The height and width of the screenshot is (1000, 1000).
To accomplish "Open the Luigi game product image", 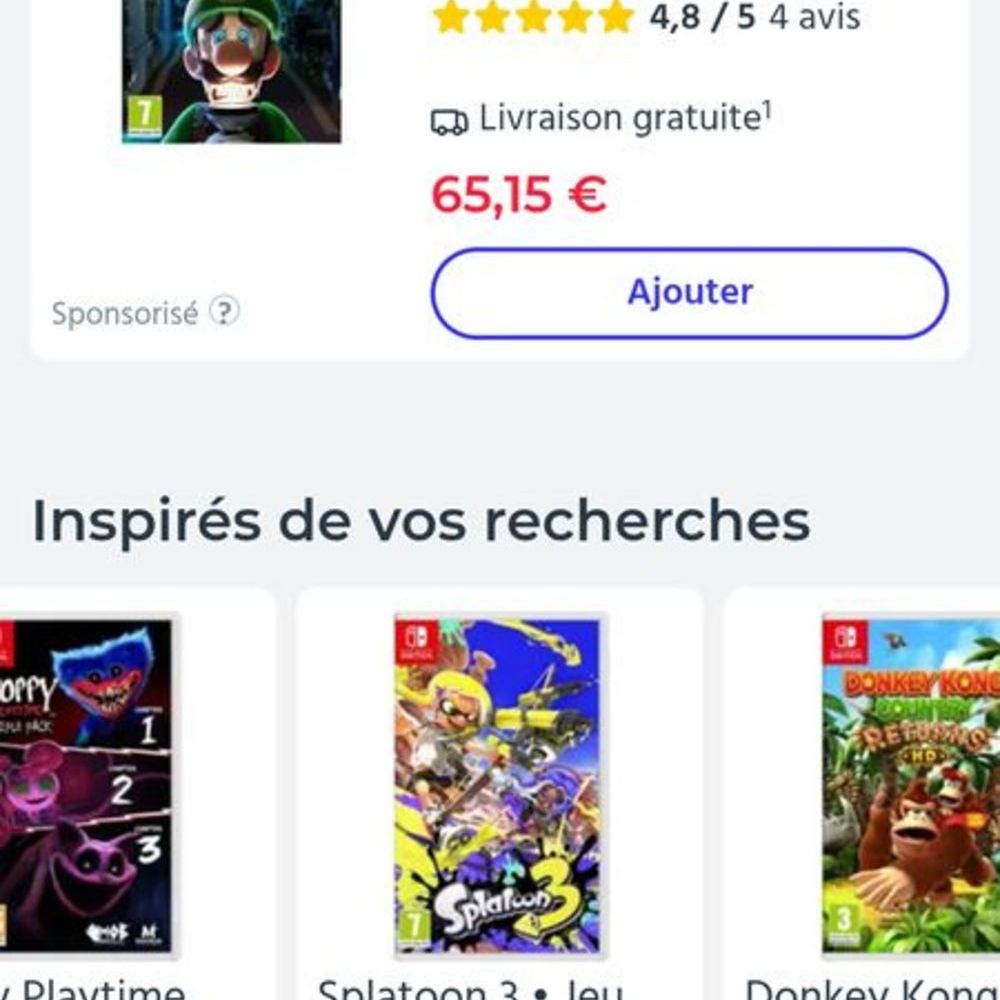I will 232,70.
